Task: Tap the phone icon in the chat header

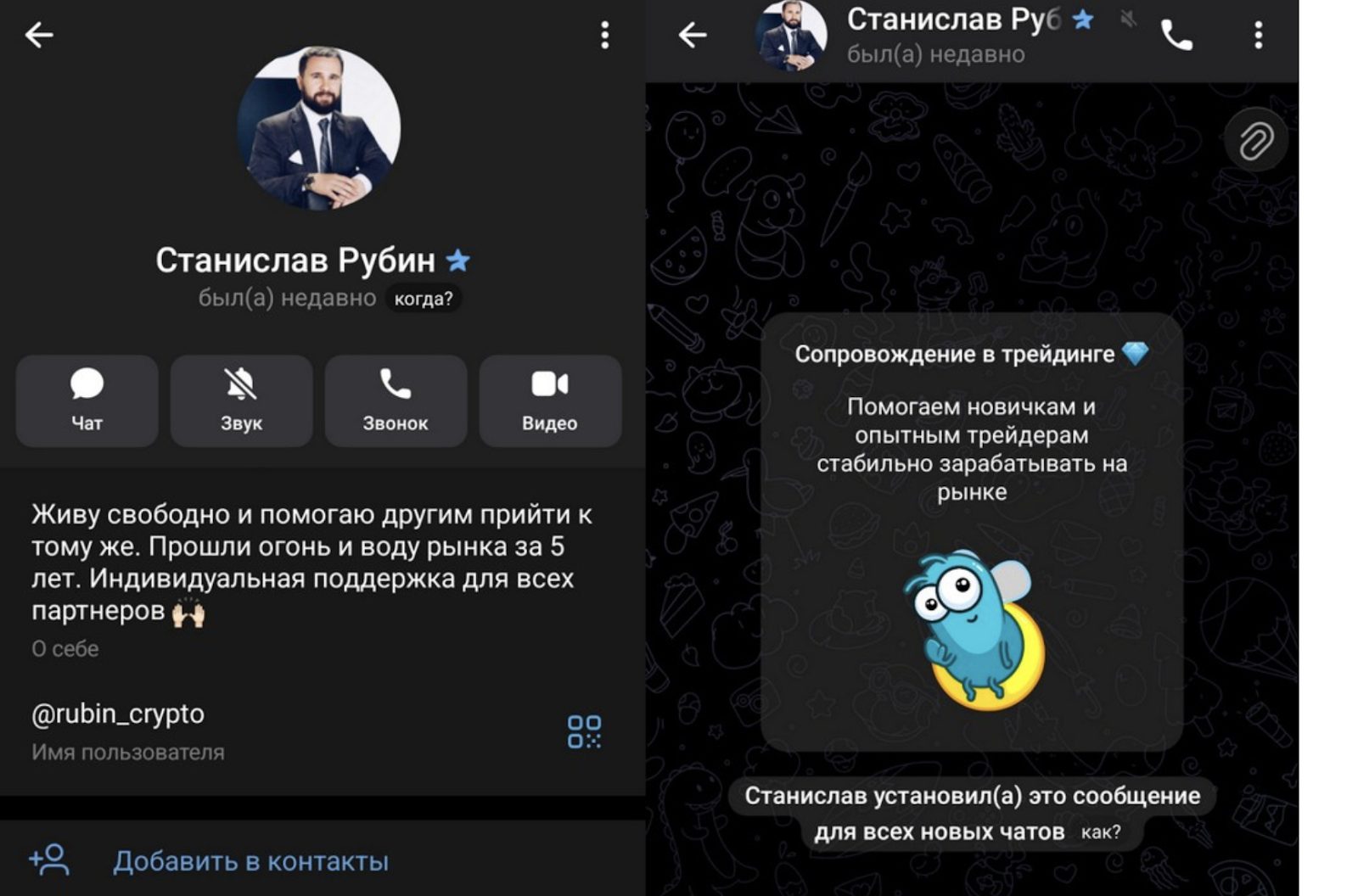Action: tap(1176, 35)
